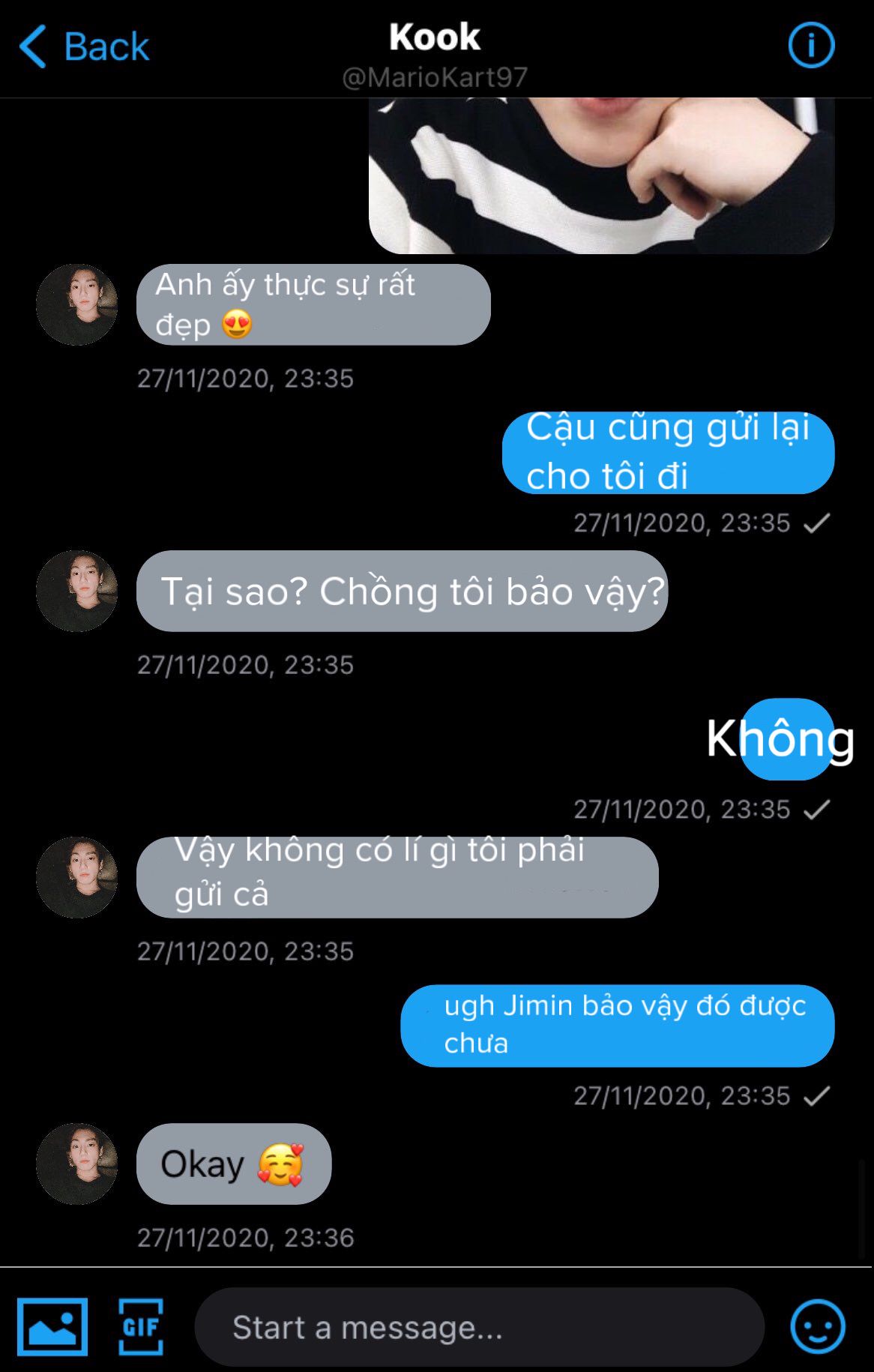Go back to the messages list
This screenshot has width=874, height=1372.
(x=84, y=46)
